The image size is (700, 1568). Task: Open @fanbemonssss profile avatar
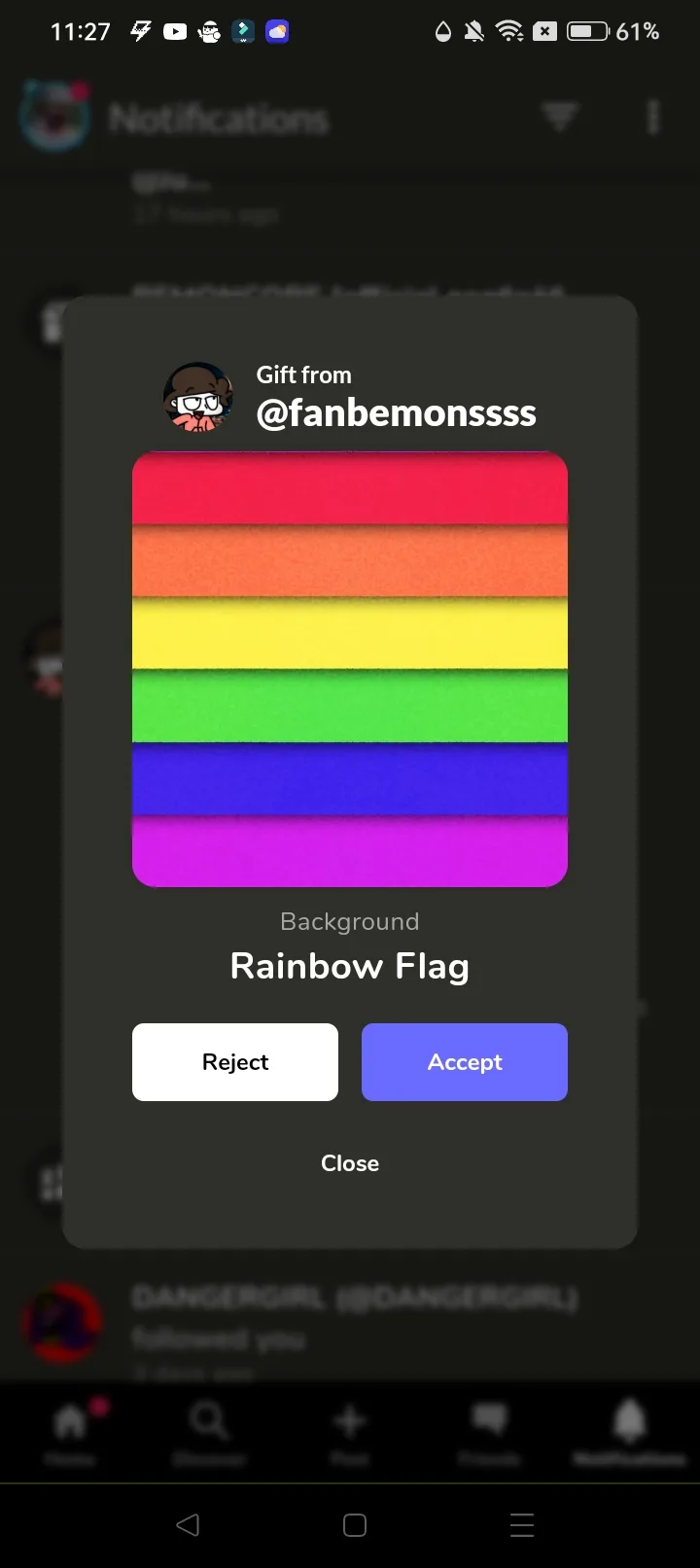point(197,397)
